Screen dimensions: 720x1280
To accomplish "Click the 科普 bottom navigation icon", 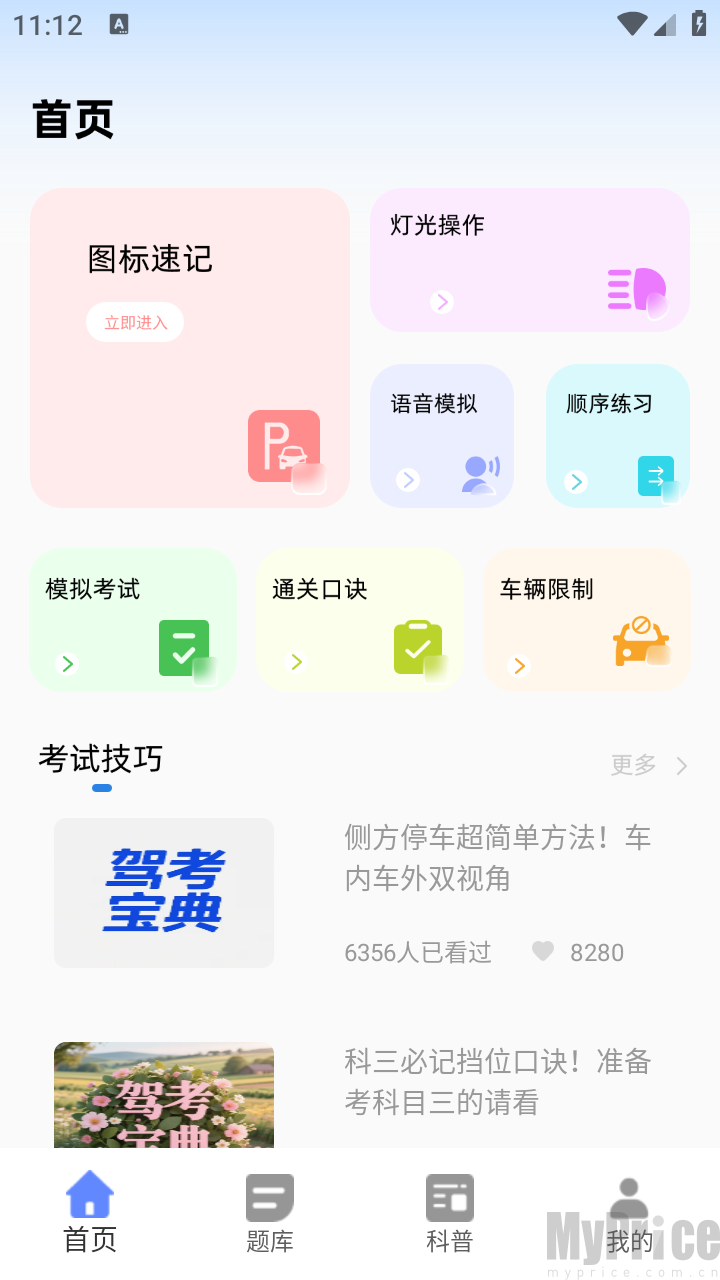I will pos(448,1196).
